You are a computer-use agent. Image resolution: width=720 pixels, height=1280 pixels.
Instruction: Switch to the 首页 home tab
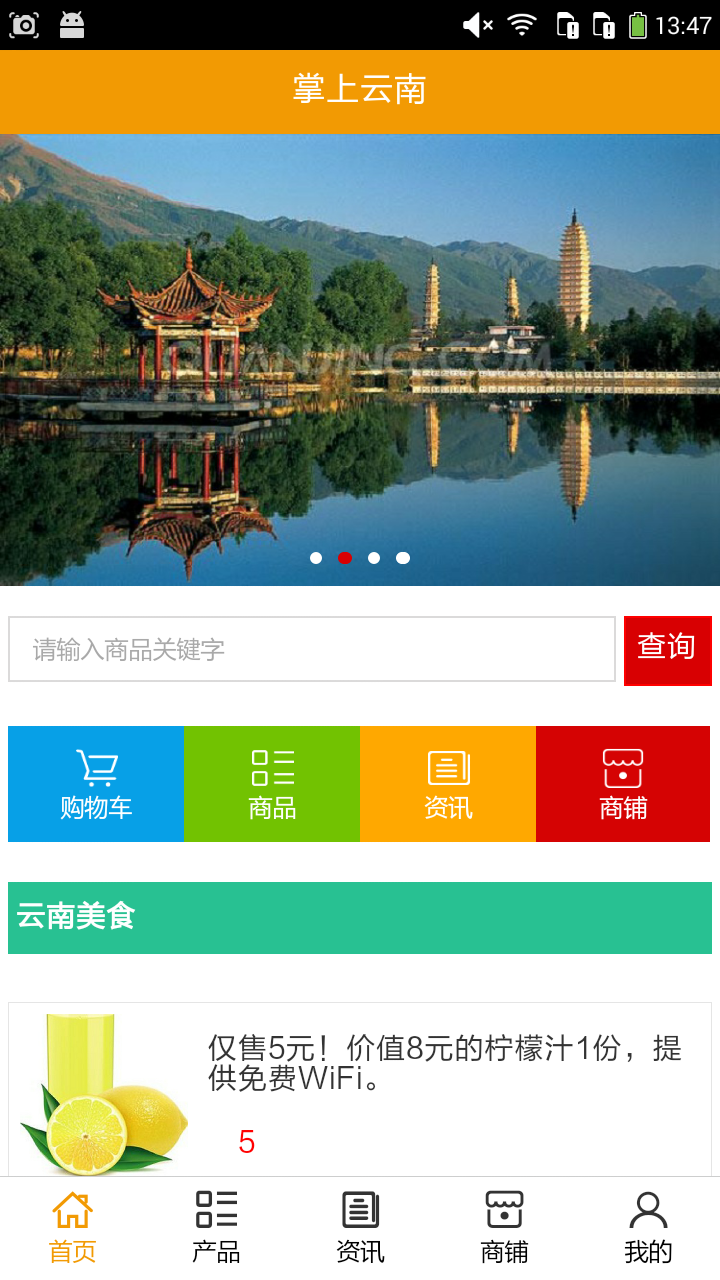click(x=72, y=1228)
